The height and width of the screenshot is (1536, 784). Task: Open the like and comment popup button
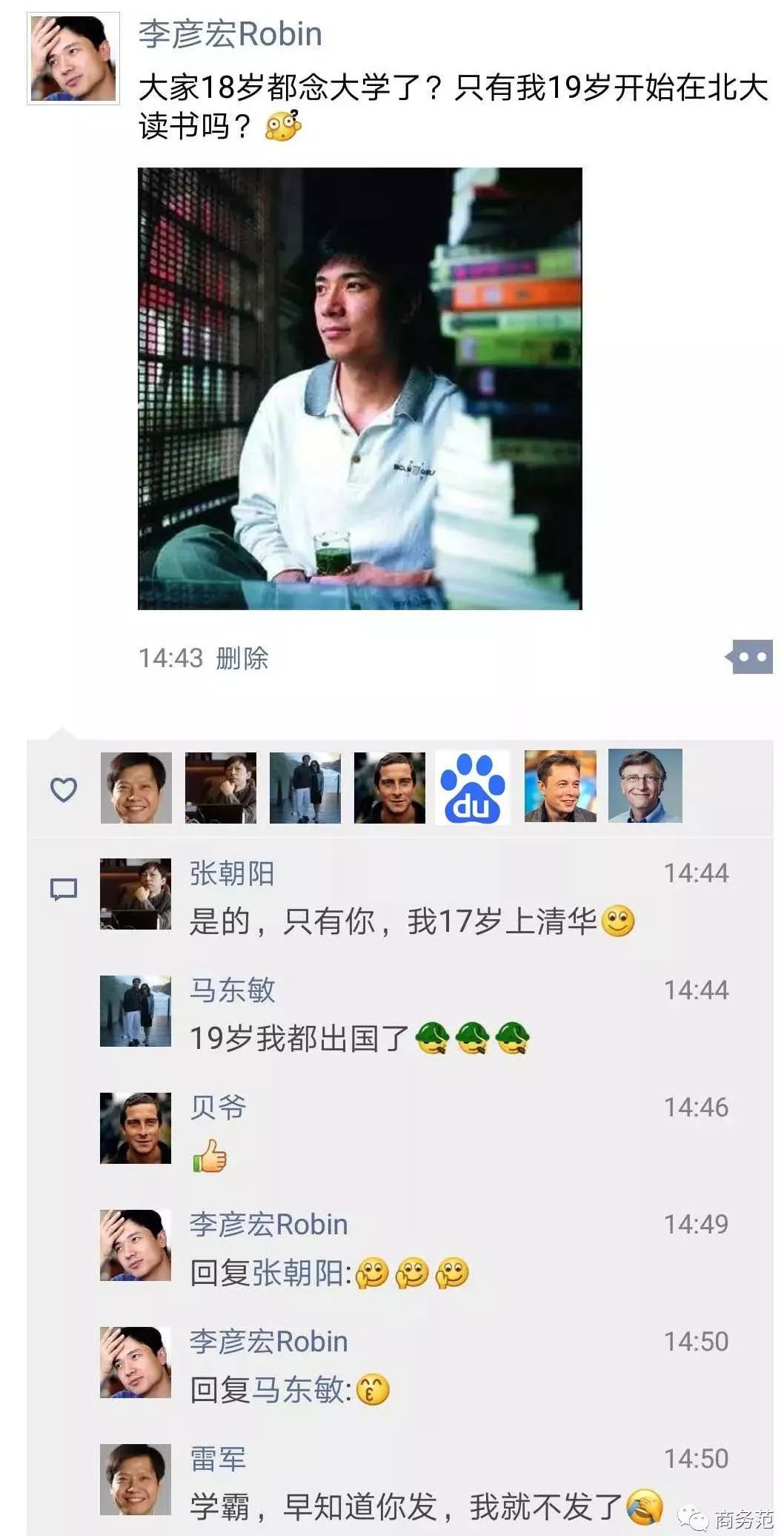[750, 657]
